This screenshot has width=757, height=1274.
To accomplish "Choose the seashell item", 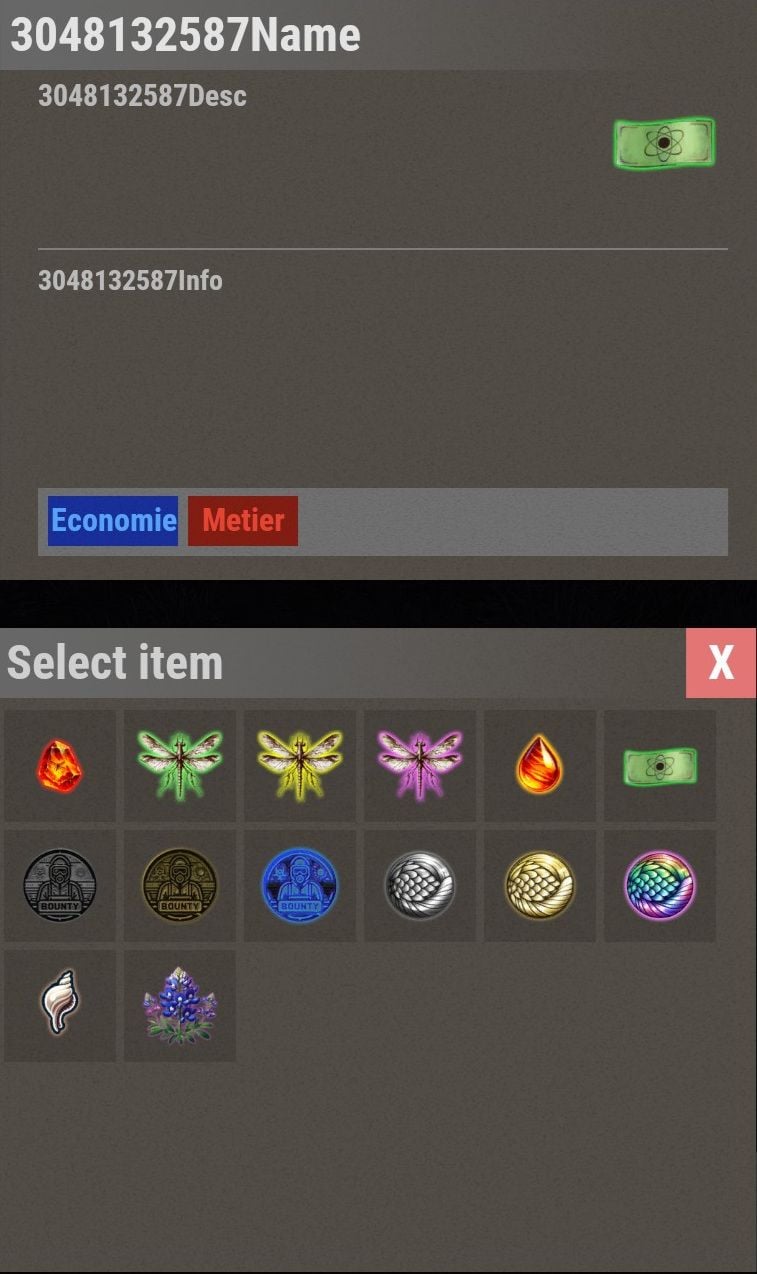I will (60, 1005).
